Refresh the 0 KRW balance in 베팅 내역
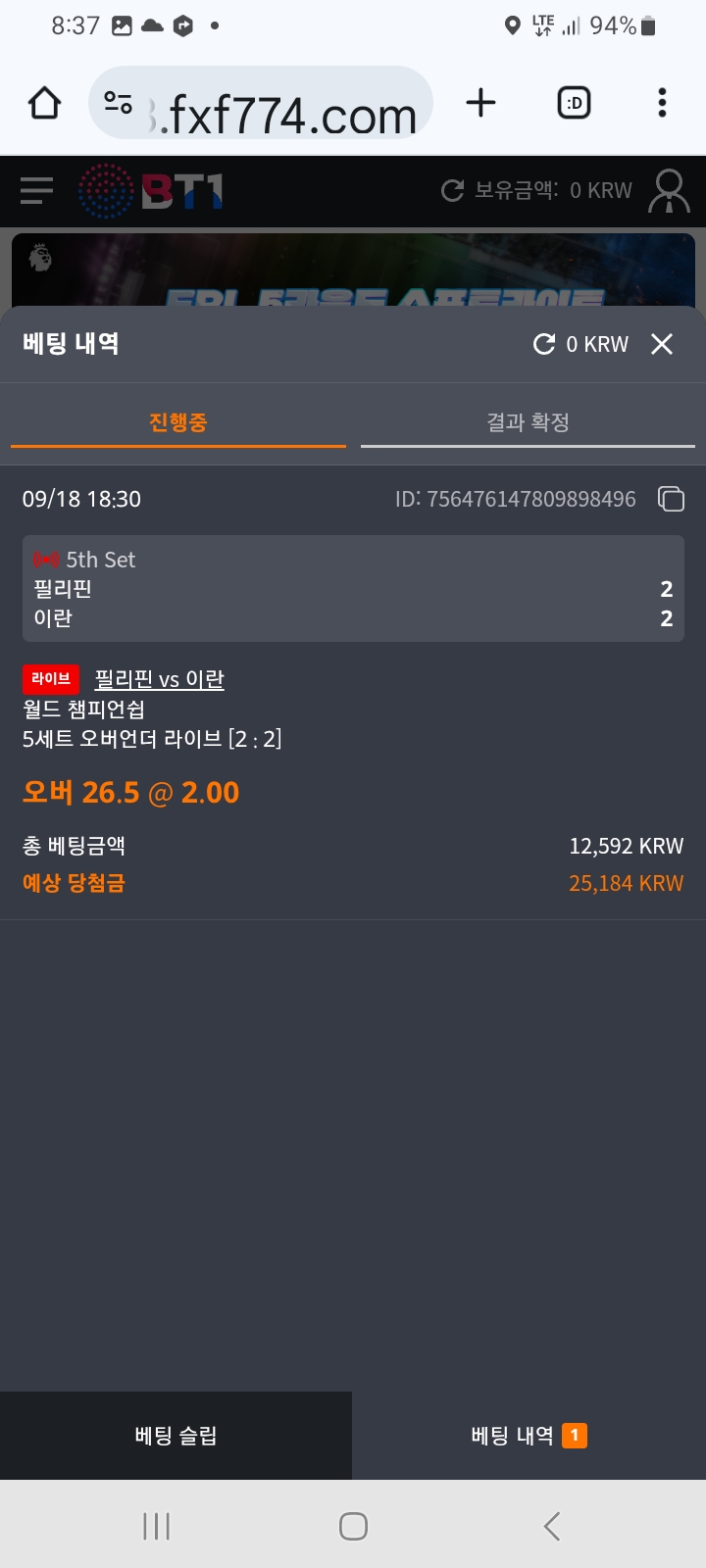This screenshot has width=706, height=1568. (544, 344)
